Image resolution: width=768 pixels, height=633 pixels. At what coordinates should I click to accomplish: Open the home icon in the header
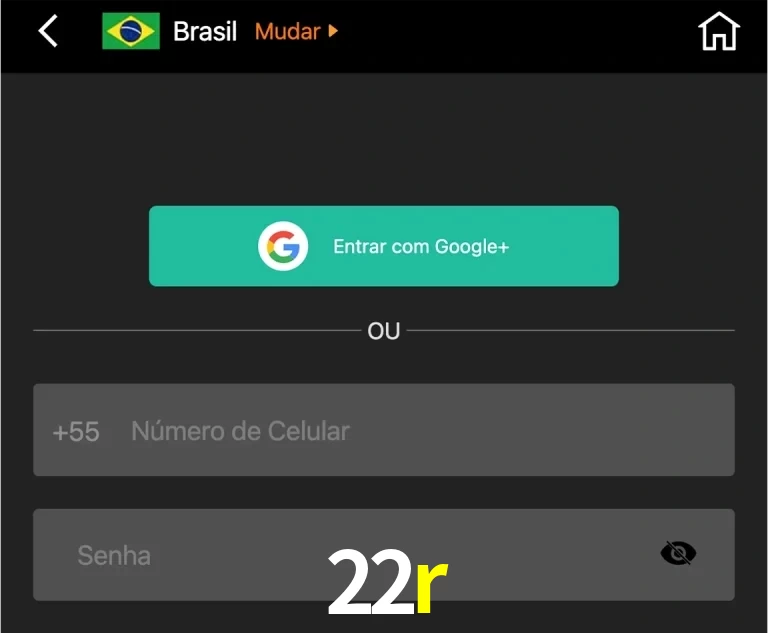(718, 32)
